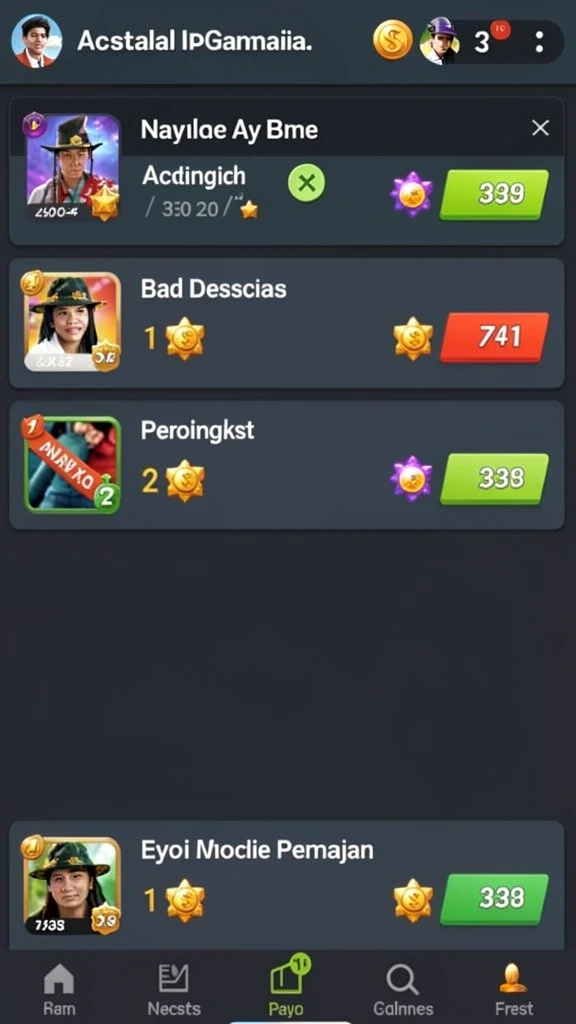Select the Payo tab
Viewport: 576px width, 1024px height.
click(x=287, y=988)
